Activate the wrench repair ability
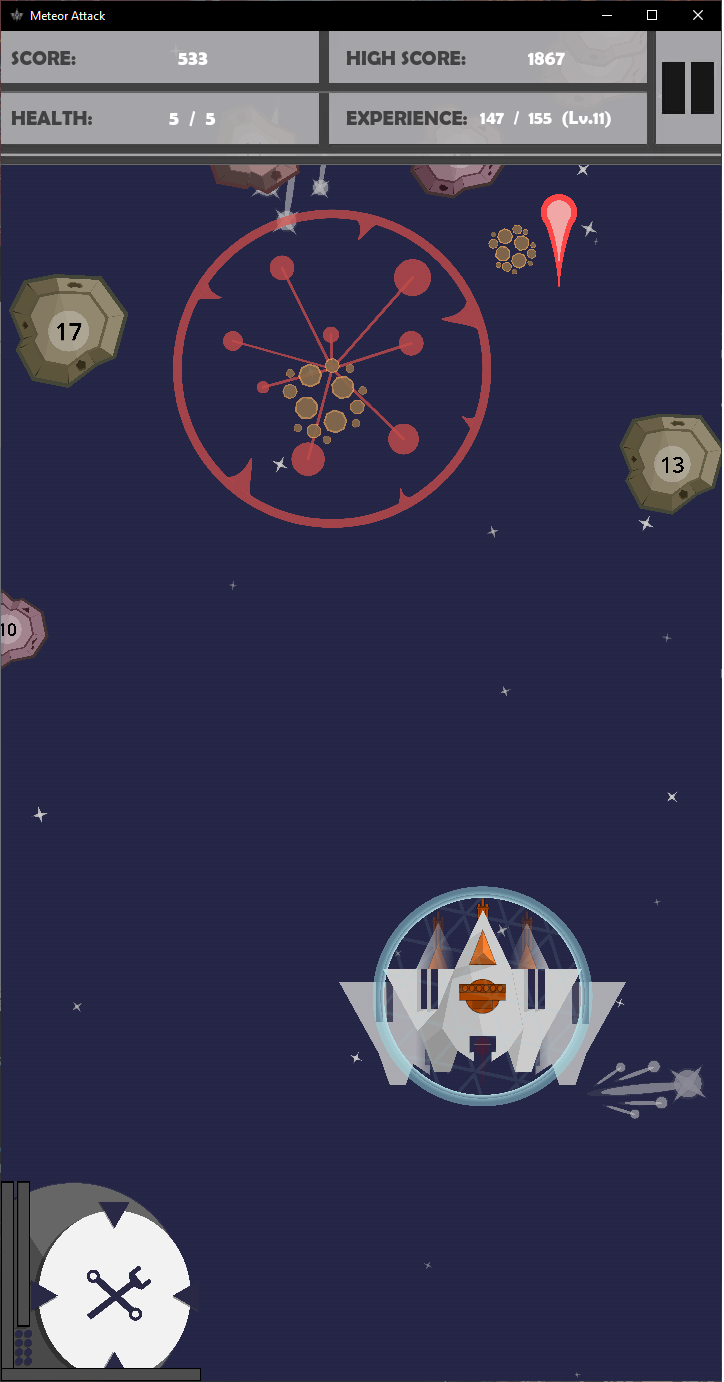 click(114, 1292)
